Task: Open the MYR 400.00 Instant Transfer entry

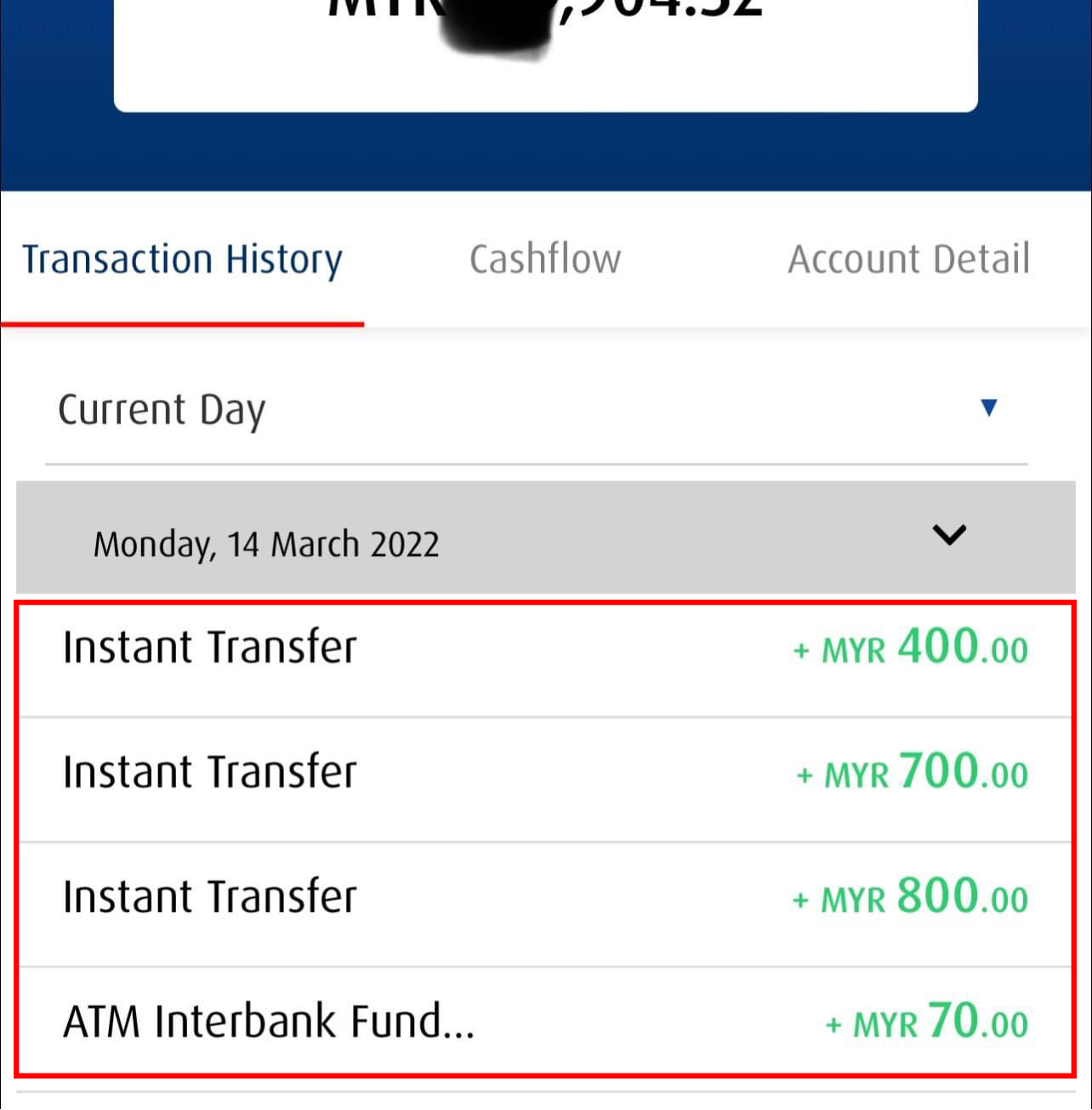Action: coord(544,648)
